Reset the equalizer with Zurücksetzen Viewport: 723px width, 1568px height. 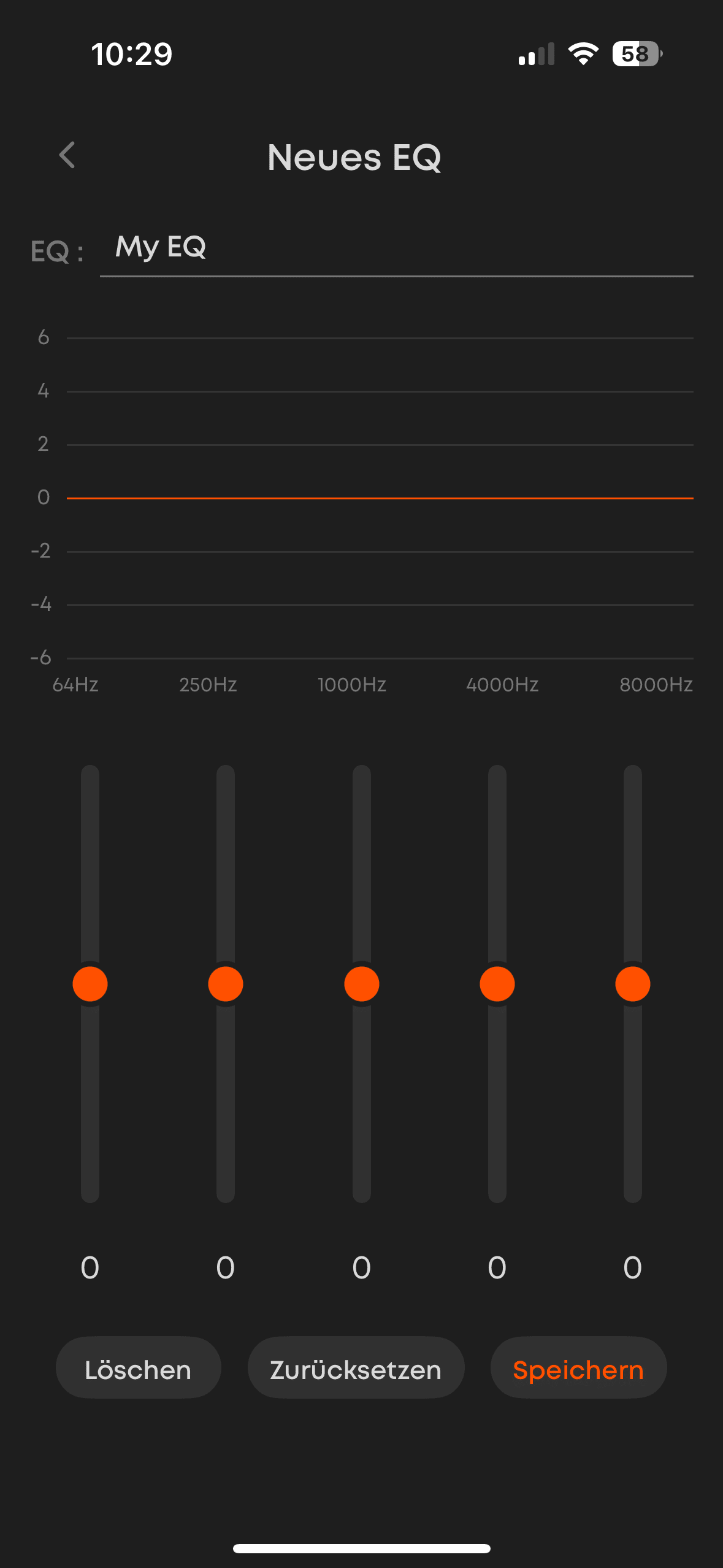click(356, 1369)
